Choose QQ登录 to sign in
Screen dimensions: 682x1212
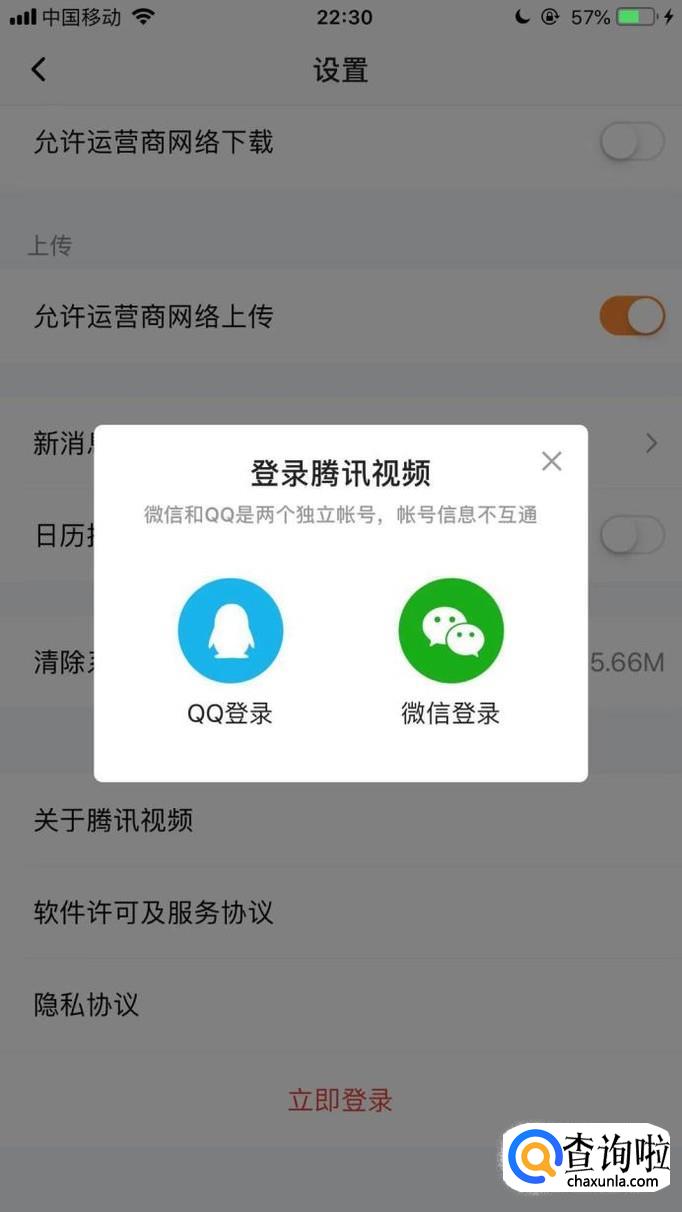pyautogui.click(x=230, y=652)
